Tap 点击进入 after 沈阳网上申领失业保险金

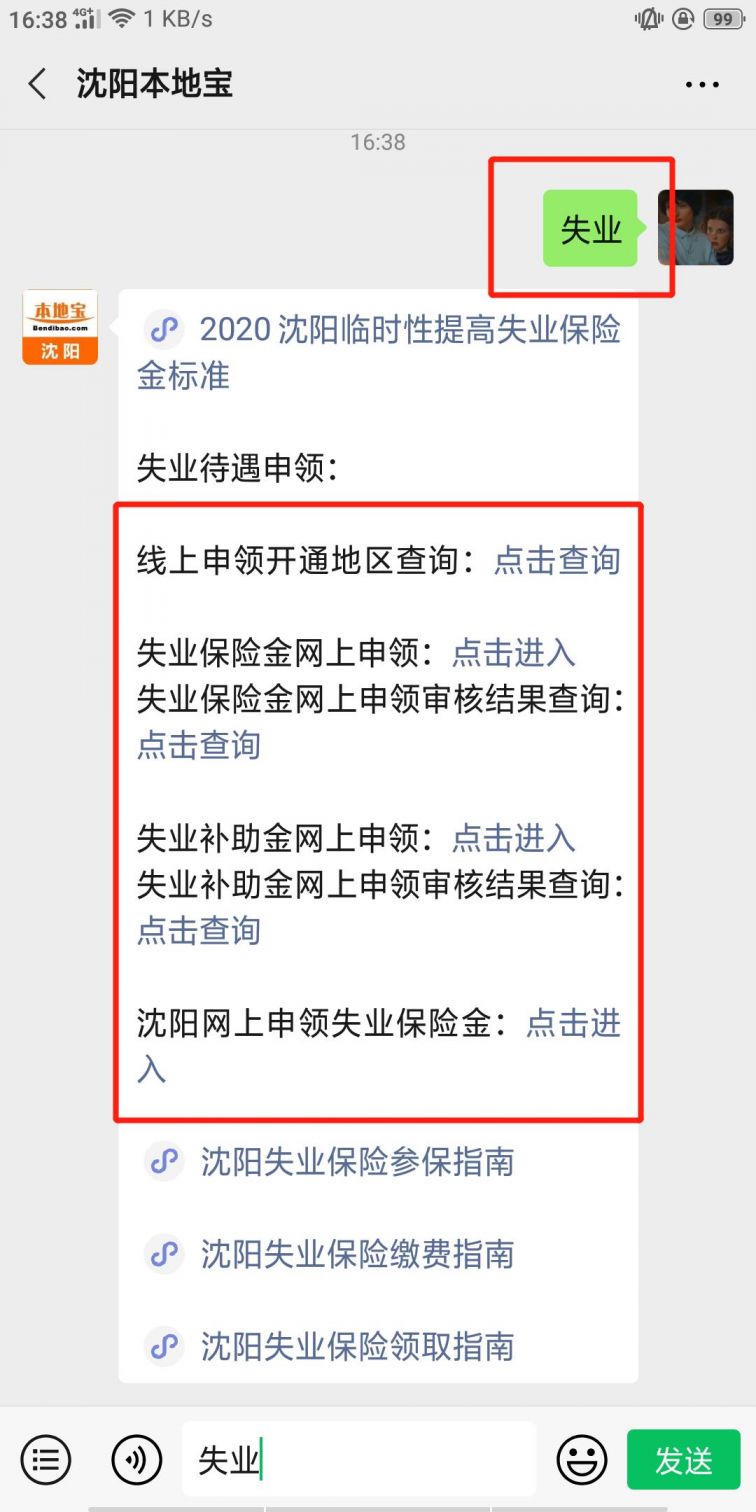coord(573,1024)
